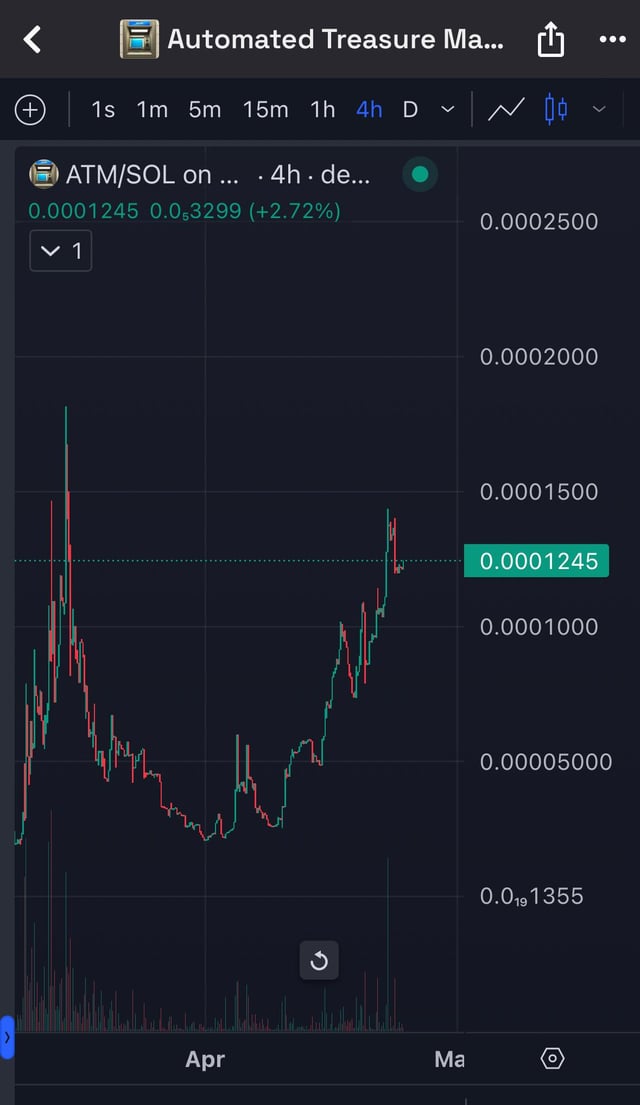Reset the chart view
The image size is (640, 1105).
(319, 961)
